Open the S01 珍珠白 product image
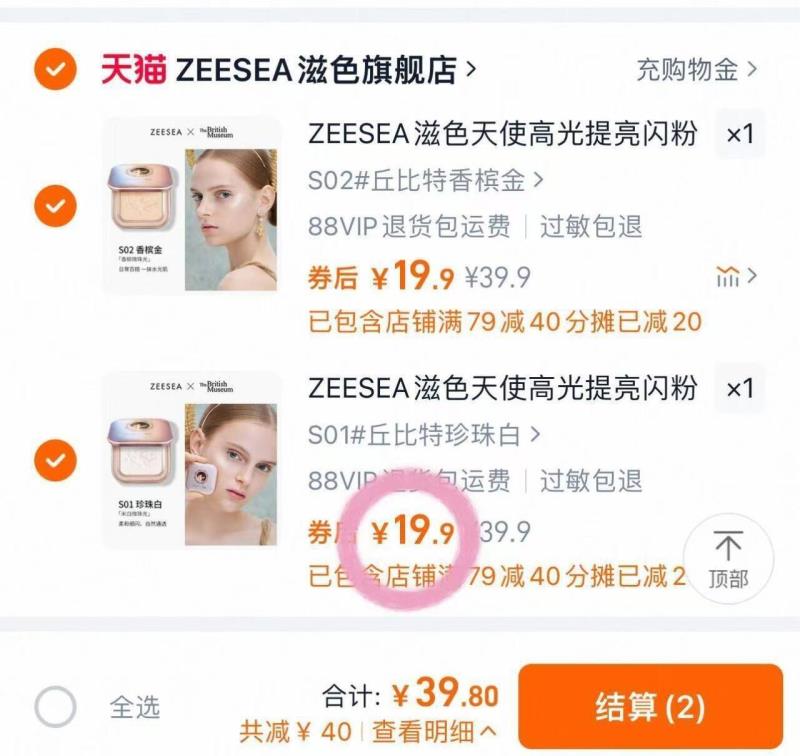Viewport: 800px width, 756px height. [192, 460]
